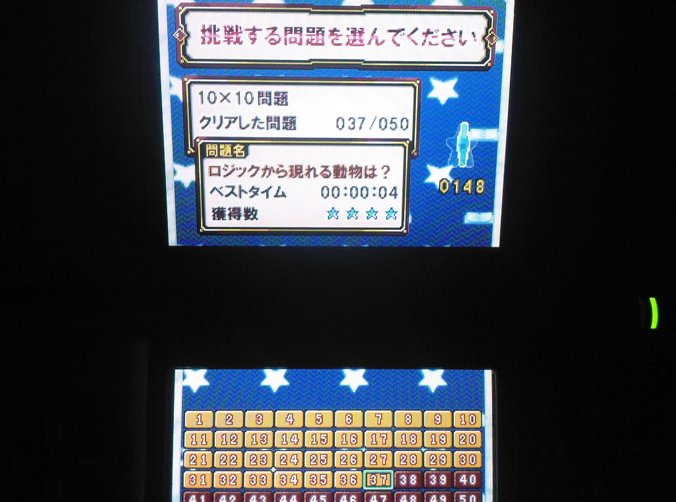Select puzzle number 16
676x502 pixels.
click(x=348, y=440)
